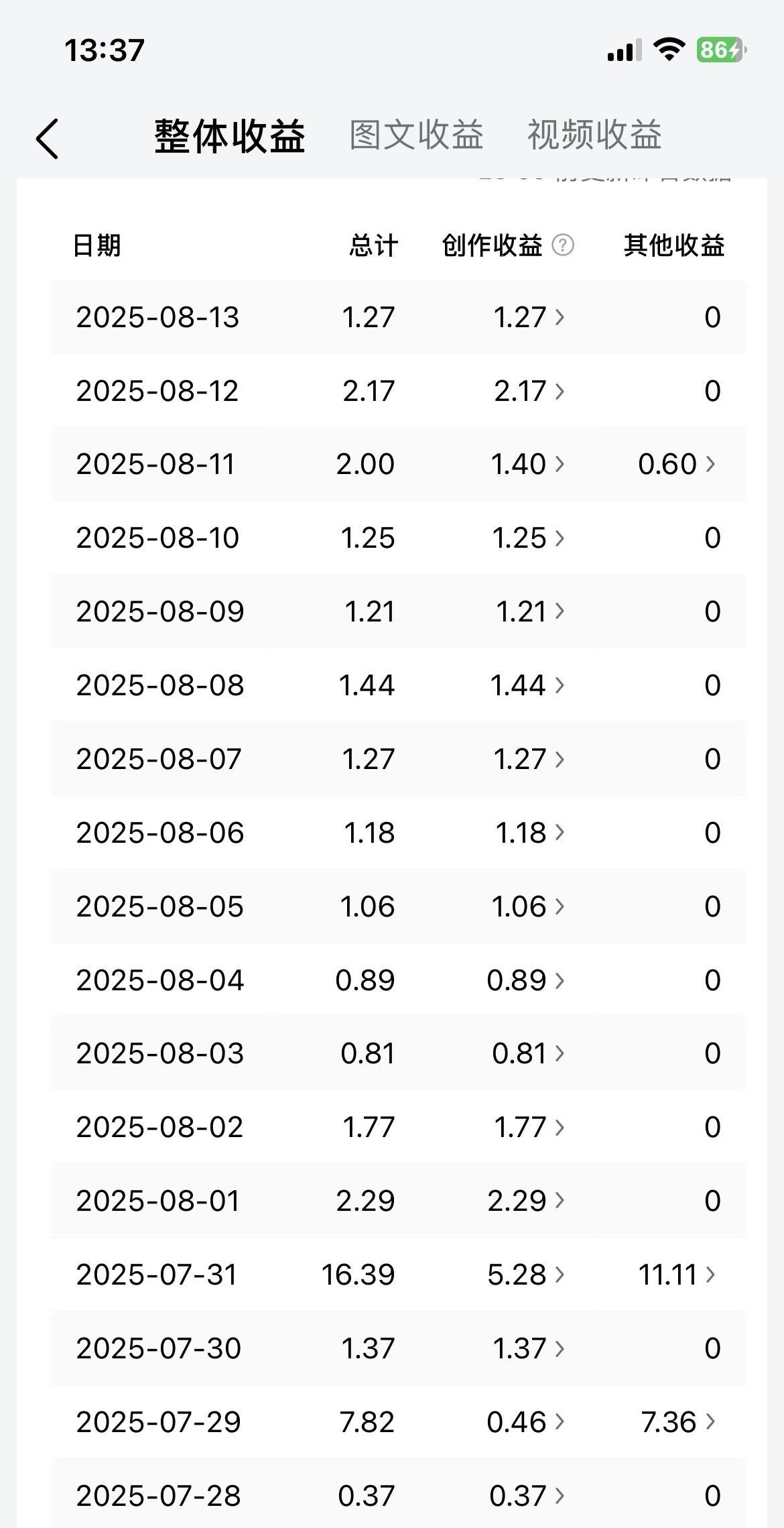Open 创作收益 1.44 details for 2025-08-08

click(x=527, y=685)
